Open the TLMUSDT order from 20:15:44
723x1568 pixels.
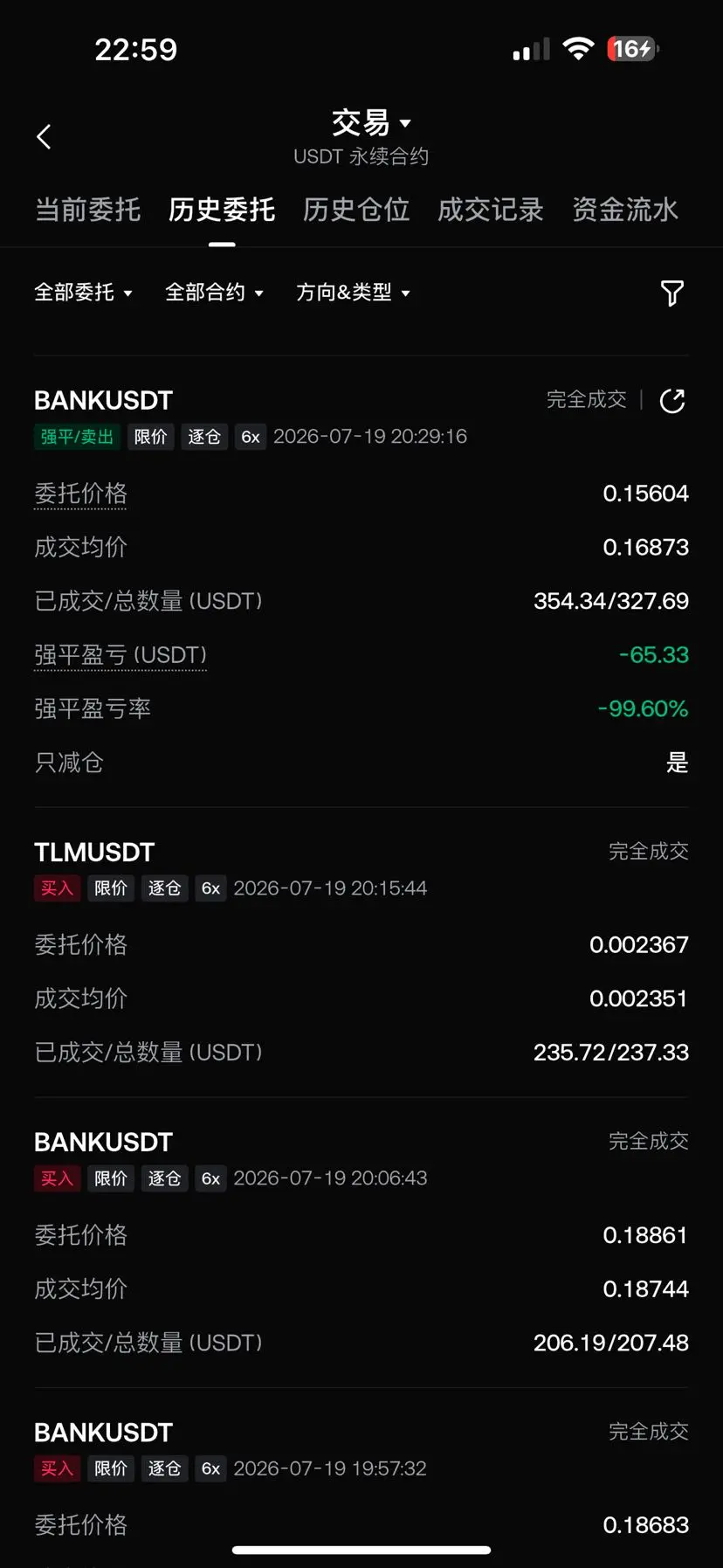pos(361,951)
